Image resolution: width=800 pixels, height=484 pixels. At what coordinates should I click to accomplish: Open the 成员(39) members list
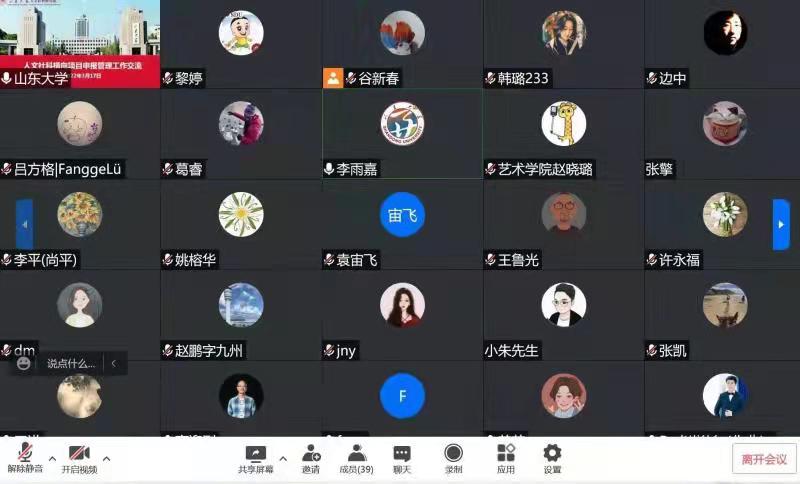[356, 458]
